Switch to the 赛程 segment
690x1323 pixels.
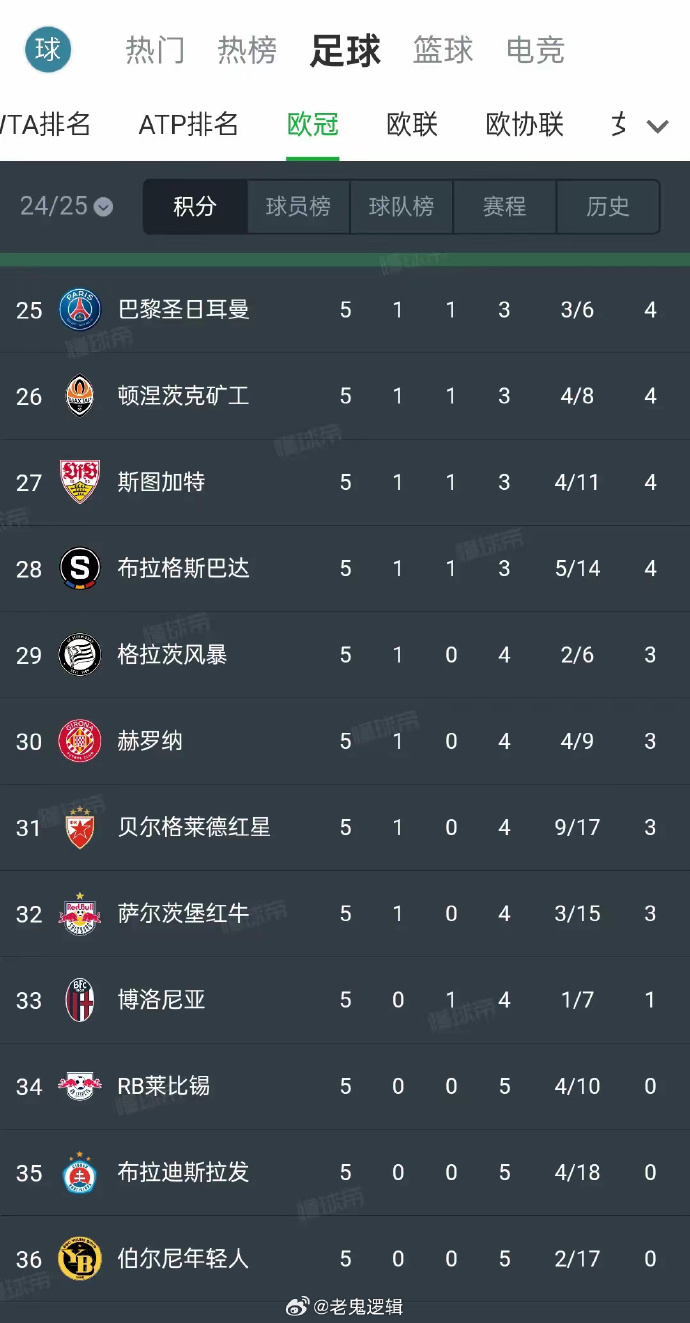(504, 207)
